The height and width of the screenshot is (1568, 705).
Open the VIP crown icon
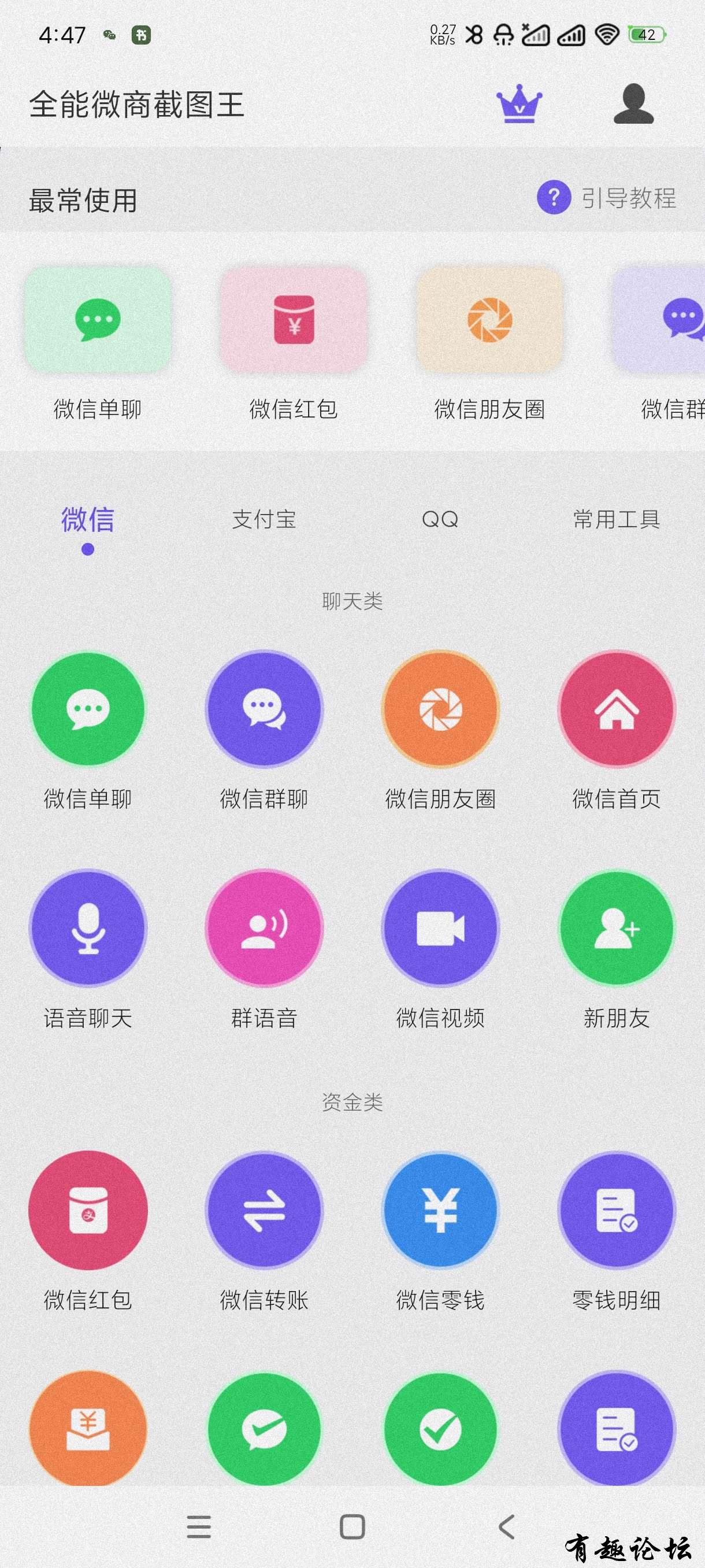pyautogui.click(x=518, y=104)
